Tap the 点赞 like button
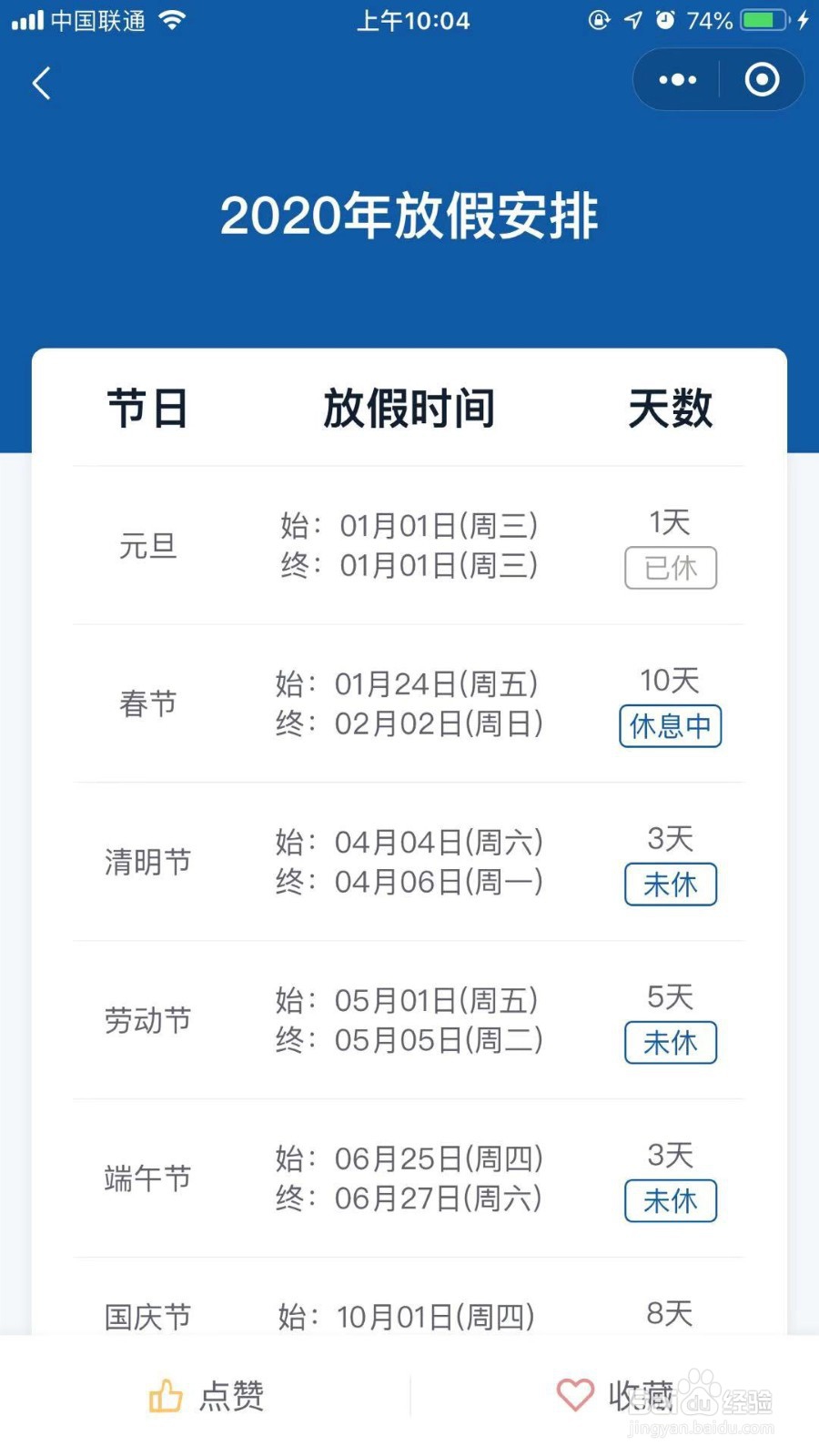Screen dimensions: 819x1456 pos(206,1394)
